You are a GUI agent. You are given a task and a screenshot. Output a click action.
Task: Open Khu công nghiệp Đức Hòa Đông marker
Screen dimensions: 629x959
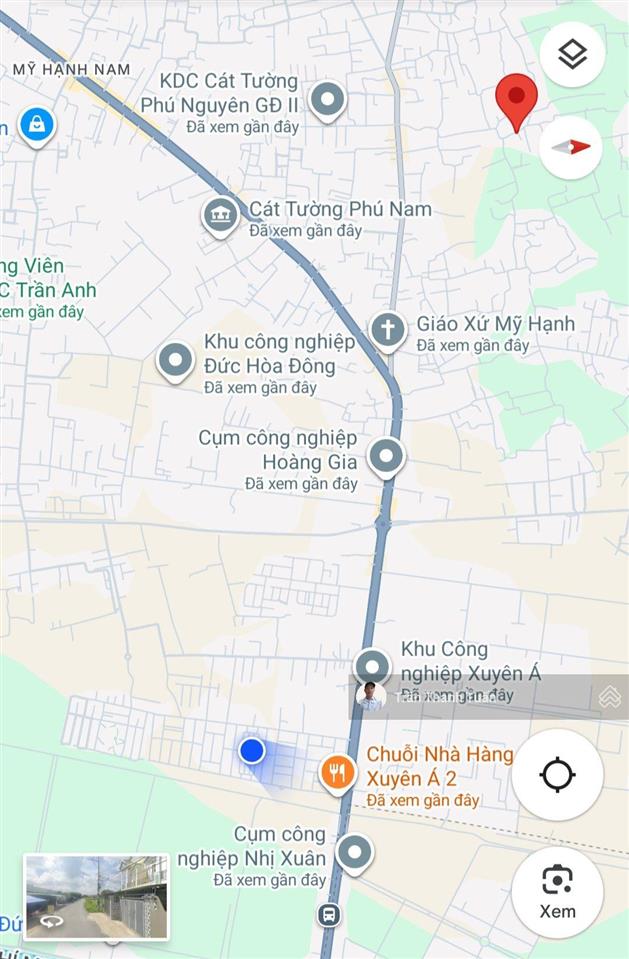[x=176, y=362]
